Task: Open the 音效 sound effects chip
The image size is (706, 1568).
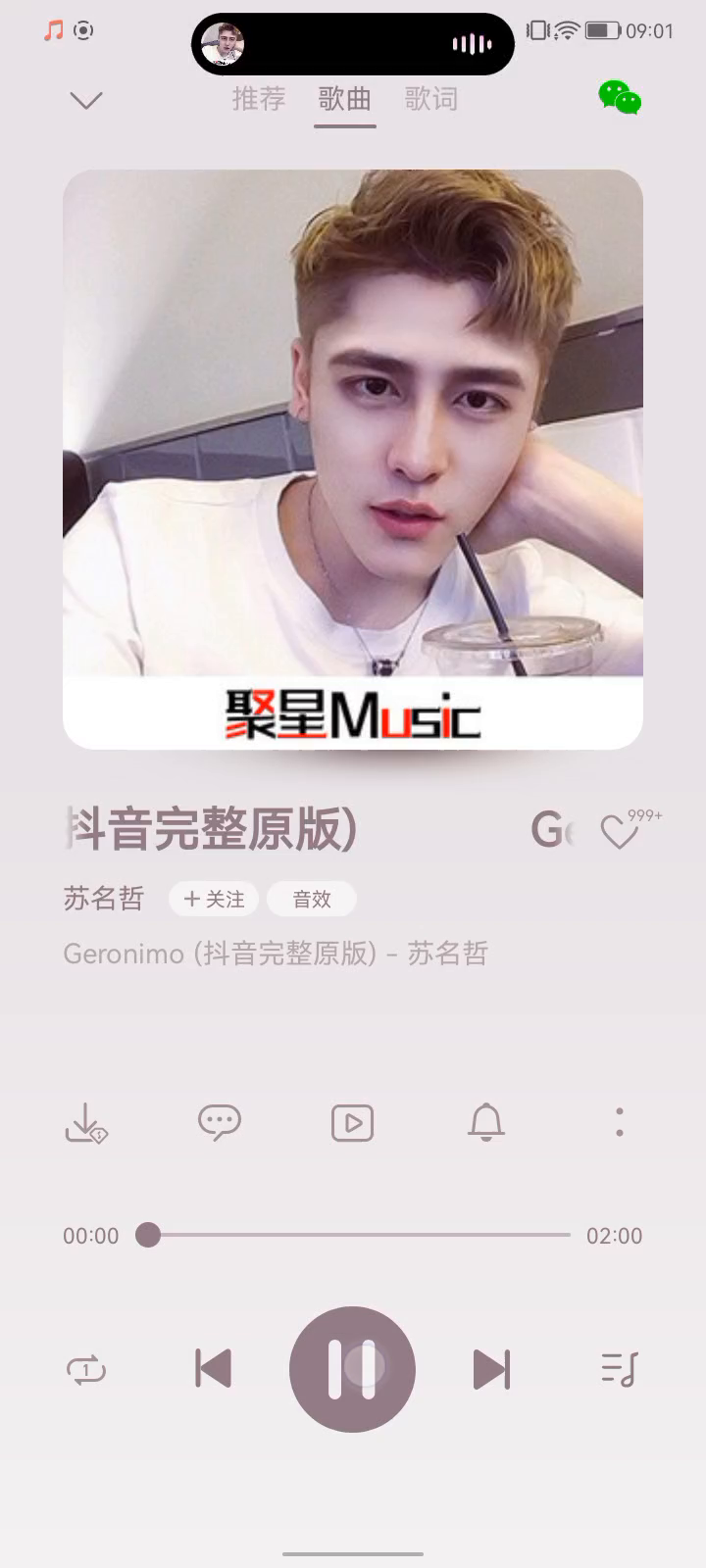Action: pos(312,899)
